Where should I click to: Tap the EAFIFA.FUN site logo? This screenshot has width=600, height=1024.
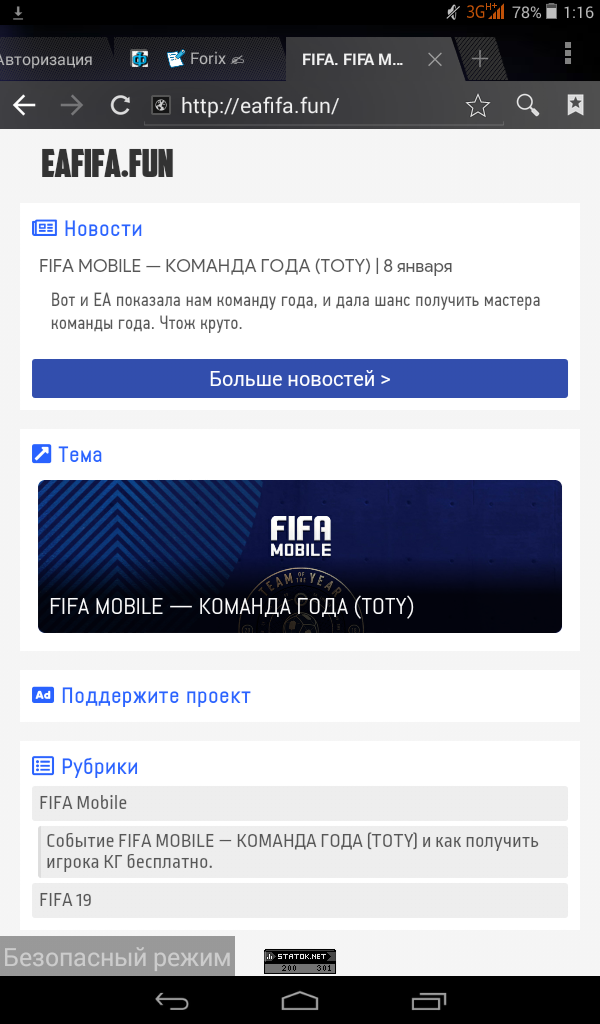click(x=107, y=163)
